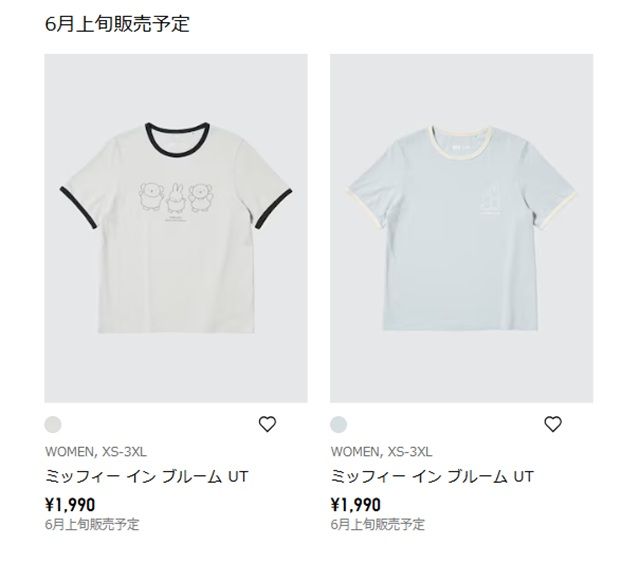Viewport: 640px width, 564px height.
Task: Select the light blue color swatch
Action: point(339,424)
